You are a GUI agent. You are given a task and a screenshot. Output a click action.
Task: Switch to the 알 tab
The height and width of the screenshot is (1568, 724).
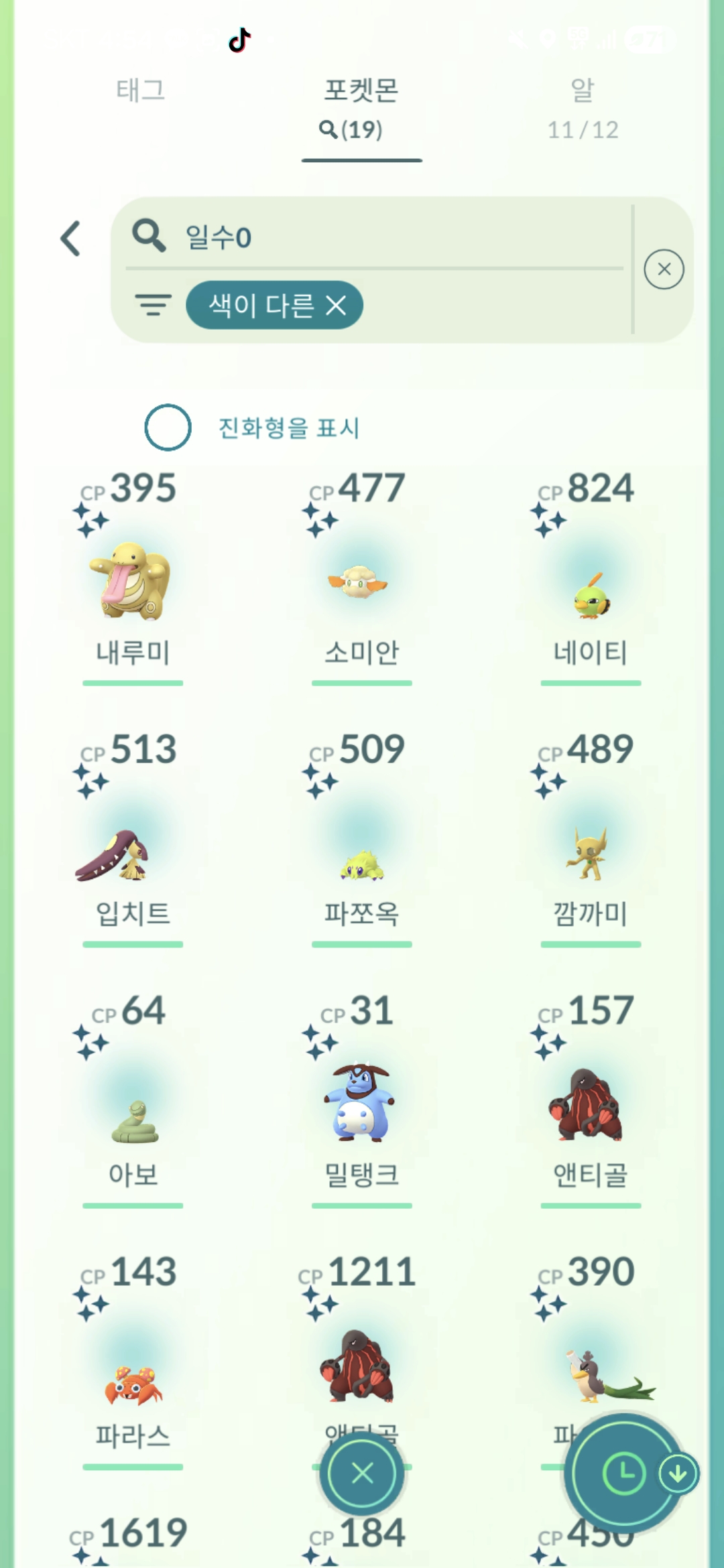pos(582,106)
